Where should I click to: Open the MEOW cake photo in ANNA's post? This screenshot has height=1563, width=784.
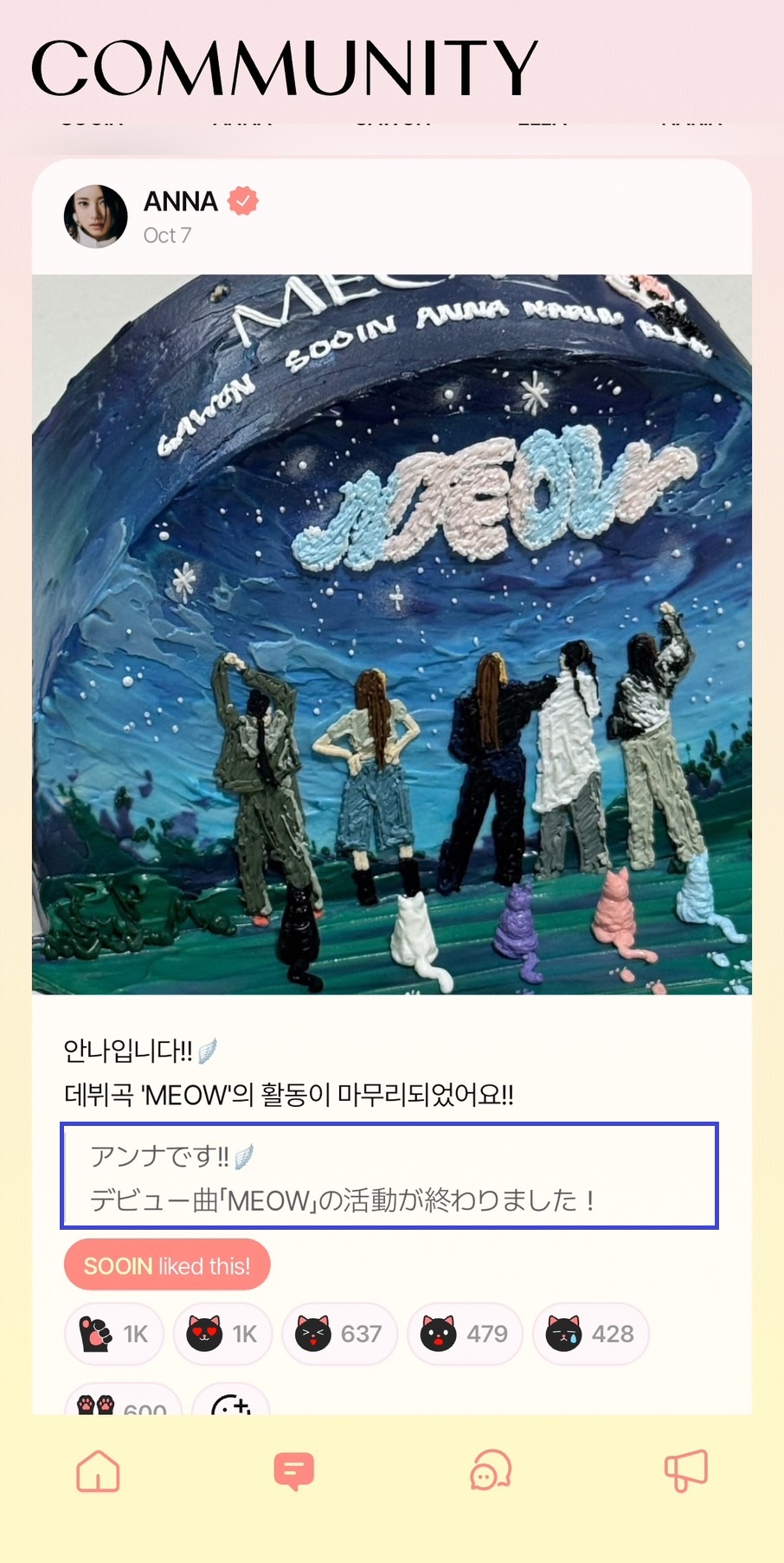tap(391, 634)
